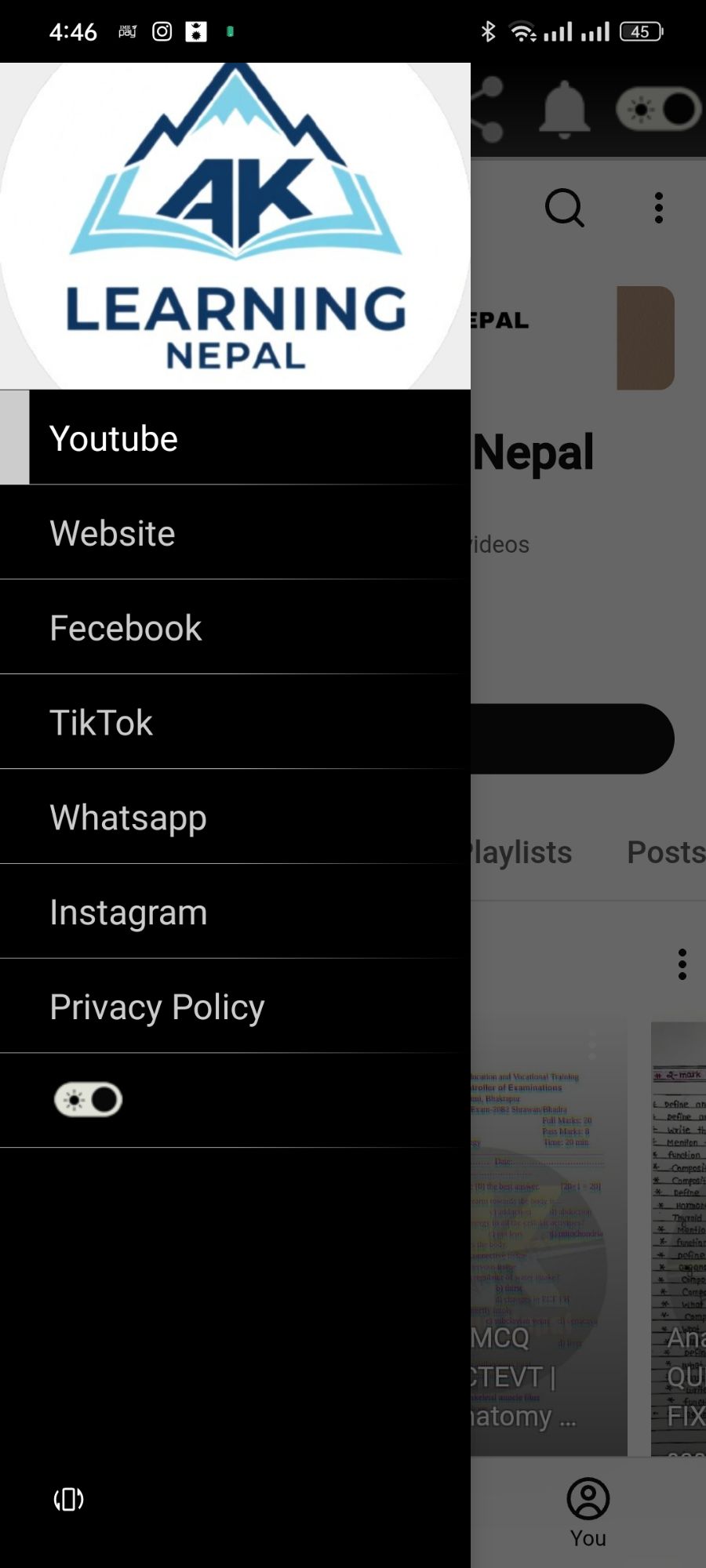Select the Instagram menu entry

pos(235,913)
